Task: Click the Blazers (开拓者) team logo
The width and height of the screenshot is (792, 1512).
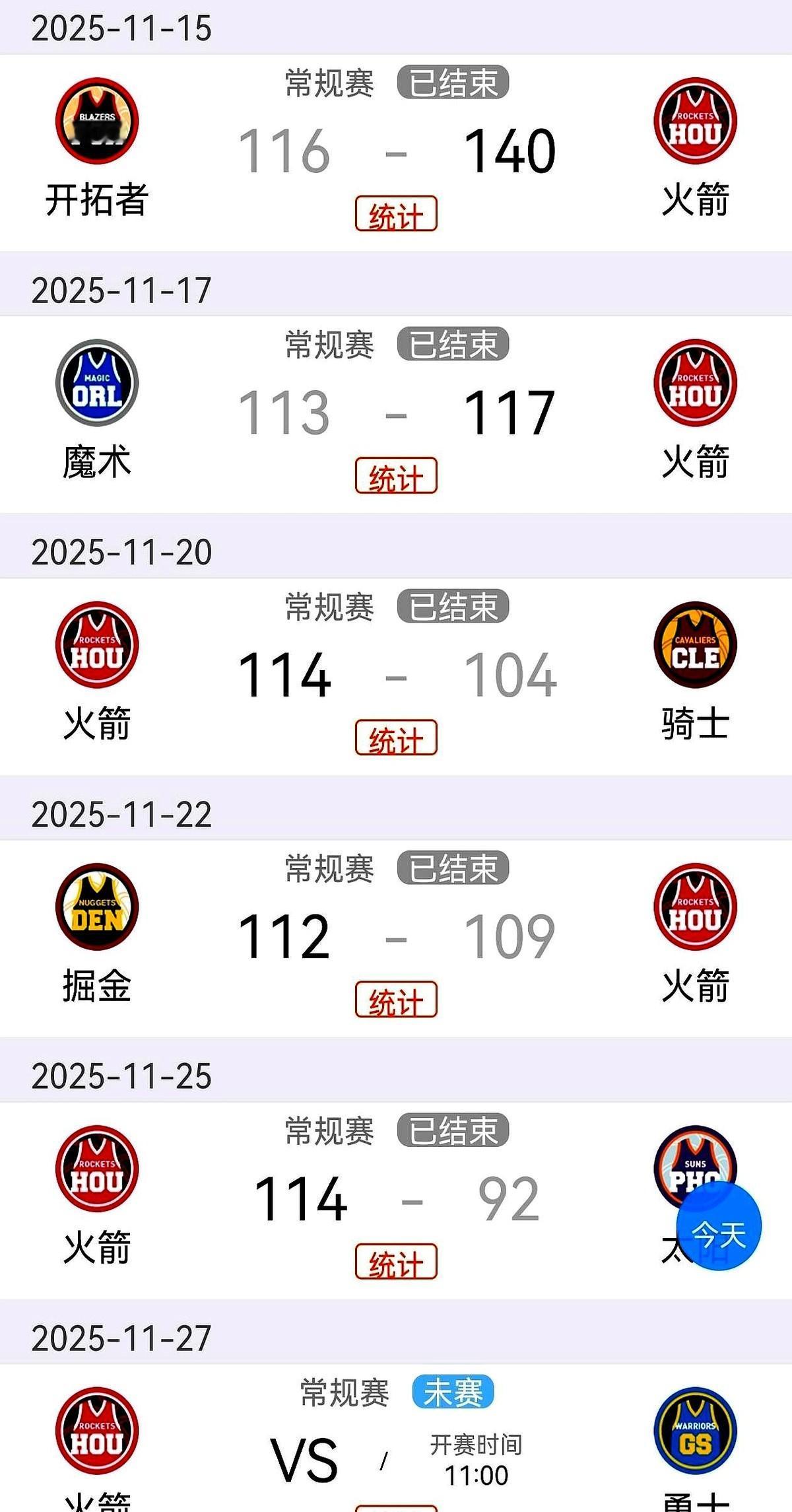Action: (96, 121)
